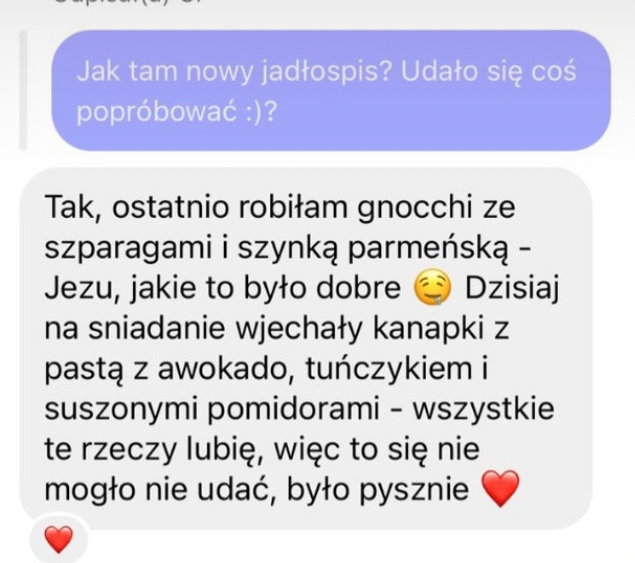Jump to the quoted message about nowy jadłospis

(x=330, y=91)
